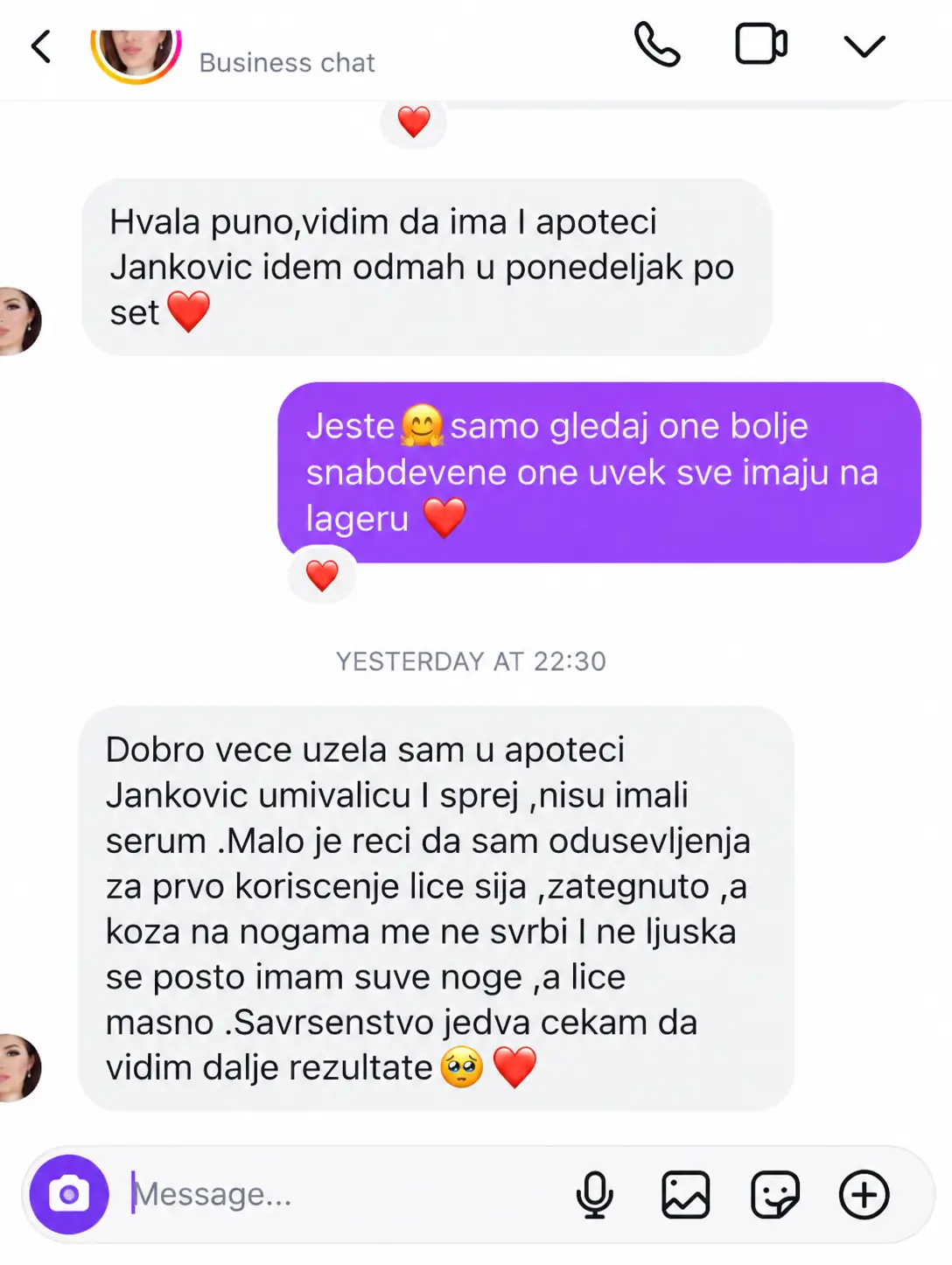Go back to the chat list
952x1265 pixels.
[41, 46]
